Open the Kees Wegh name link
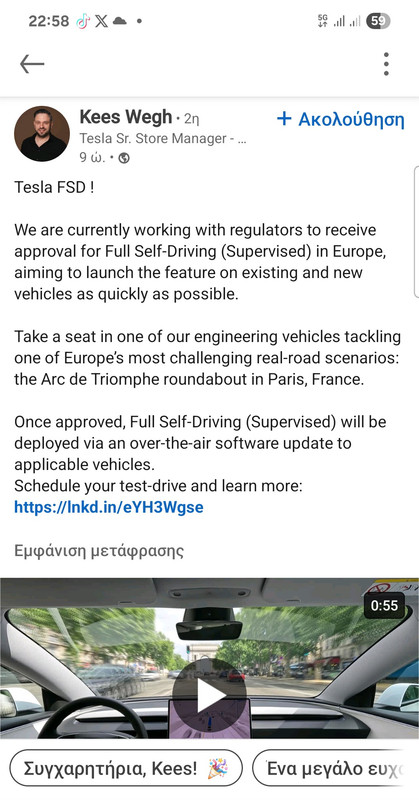 click(126, 117)
